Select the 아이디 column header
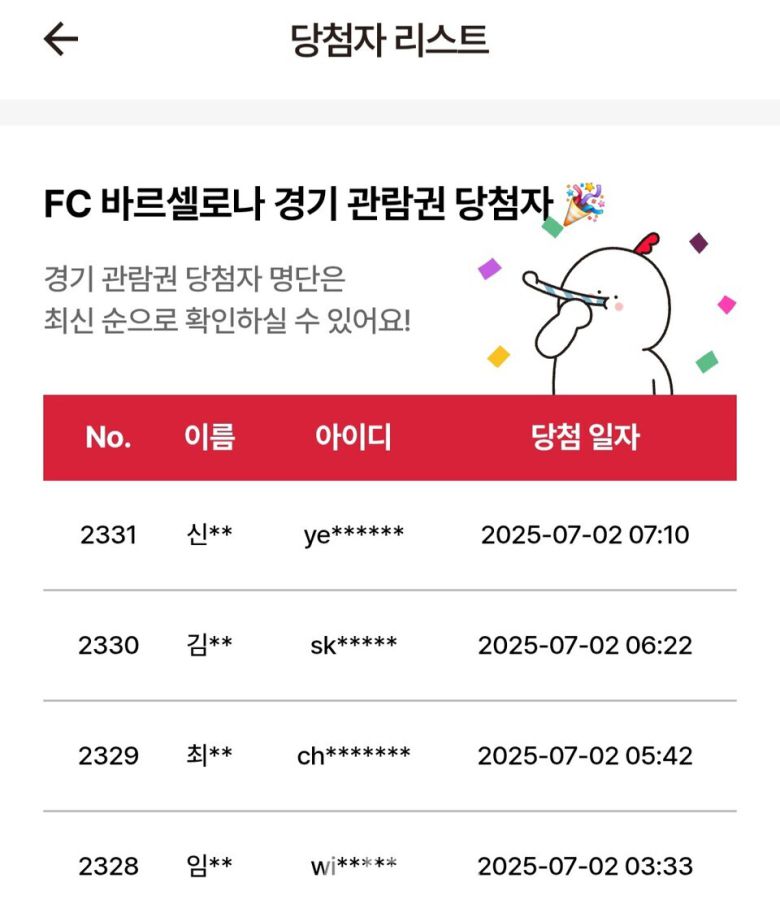Screen dimensions: 780x904 coord(355,435)
